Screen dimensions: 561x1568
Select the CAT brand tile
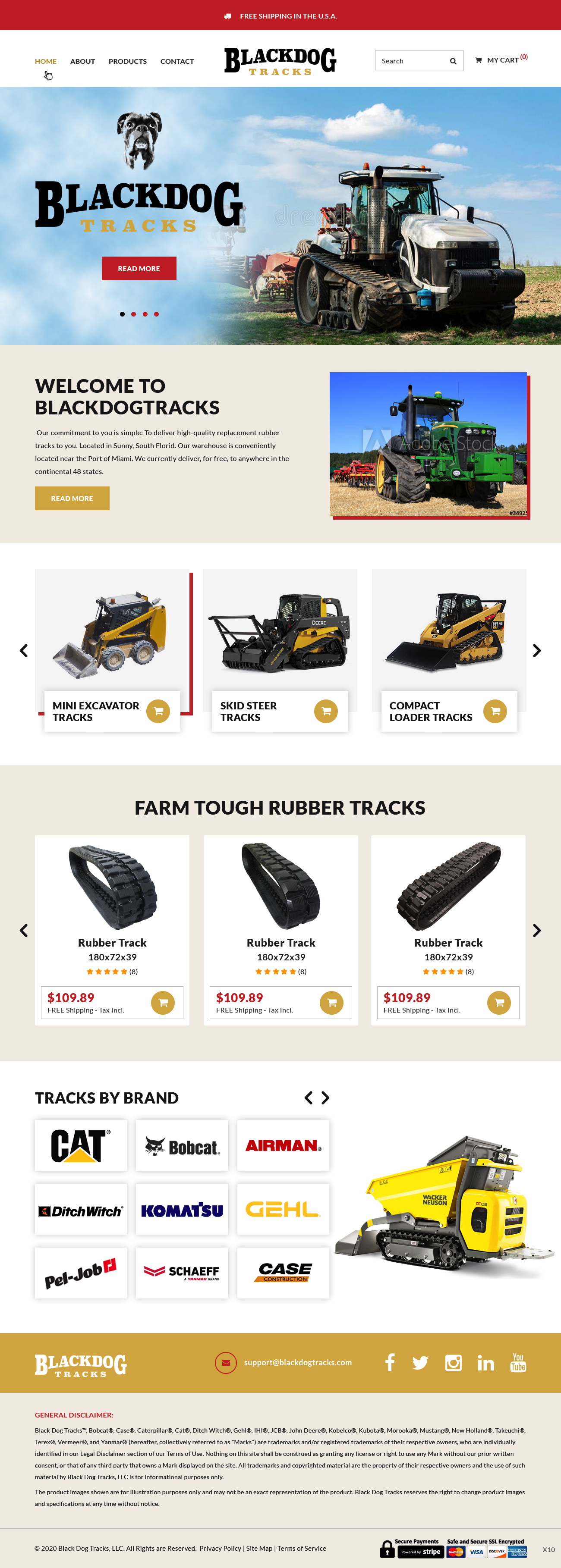[80, 1145]
